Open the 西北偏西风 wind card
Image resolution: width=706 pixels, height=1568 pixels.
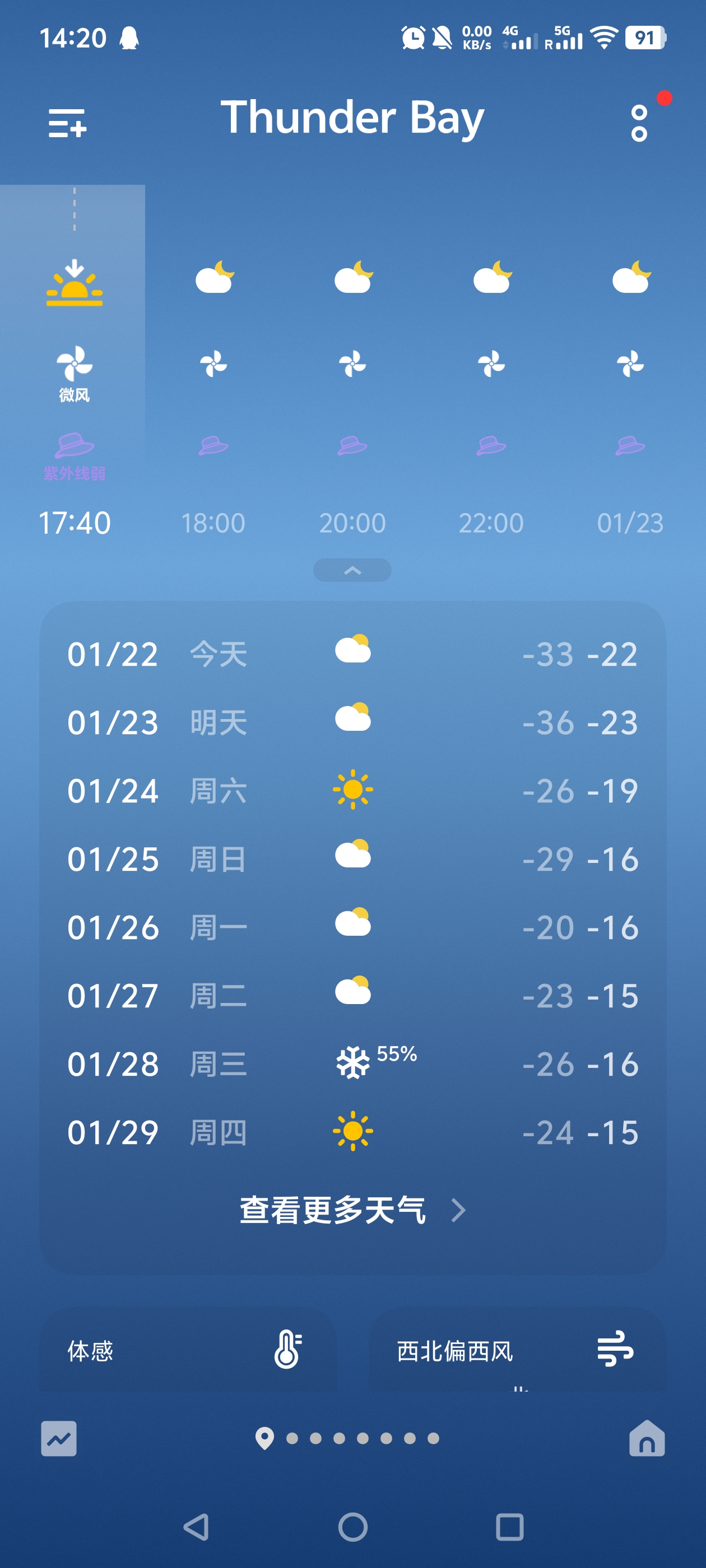tap(517, 1351)
